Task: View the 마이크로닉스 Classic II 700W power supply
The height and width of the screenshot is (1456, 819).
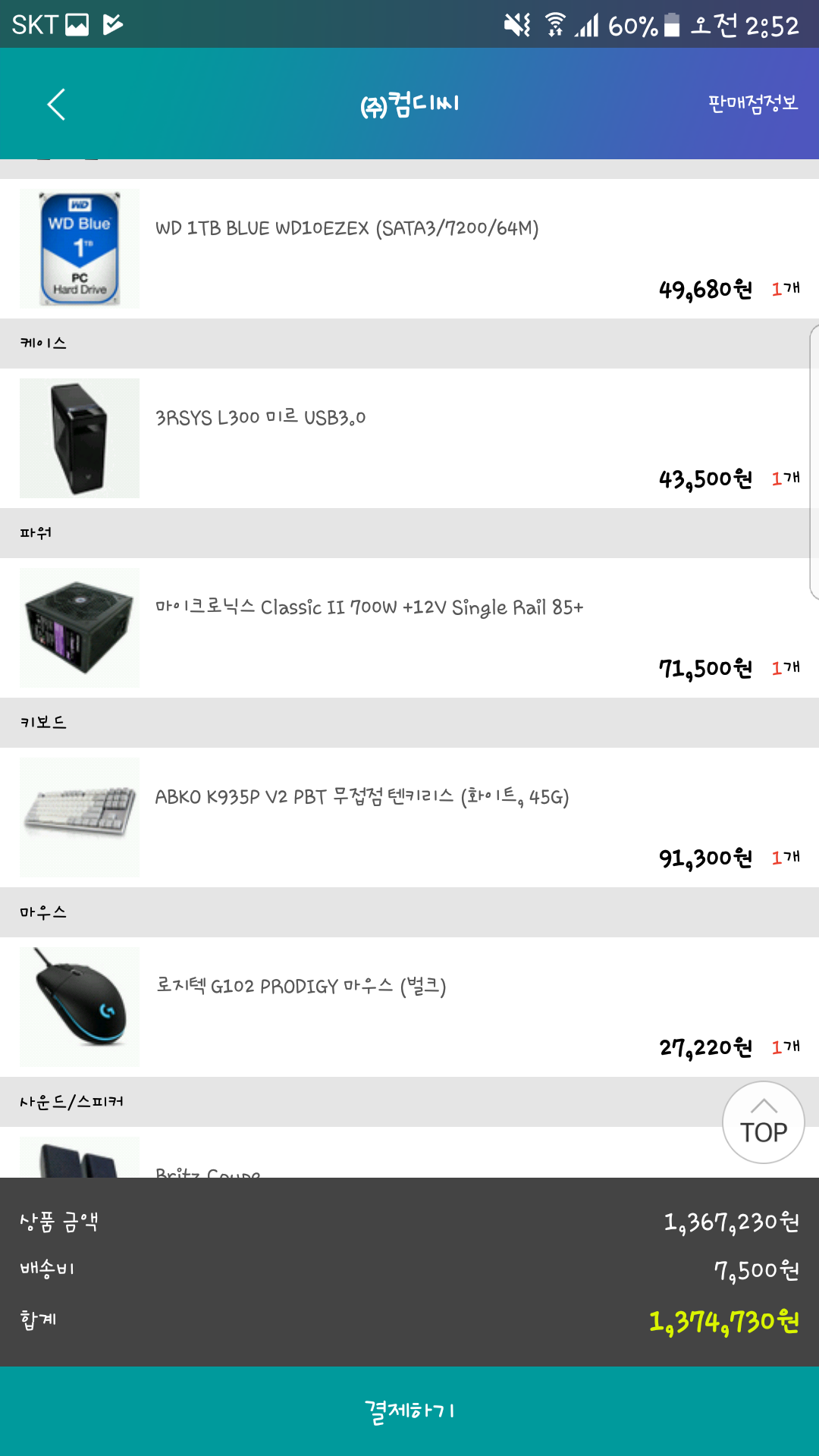Action: click(x=369, y=607)
